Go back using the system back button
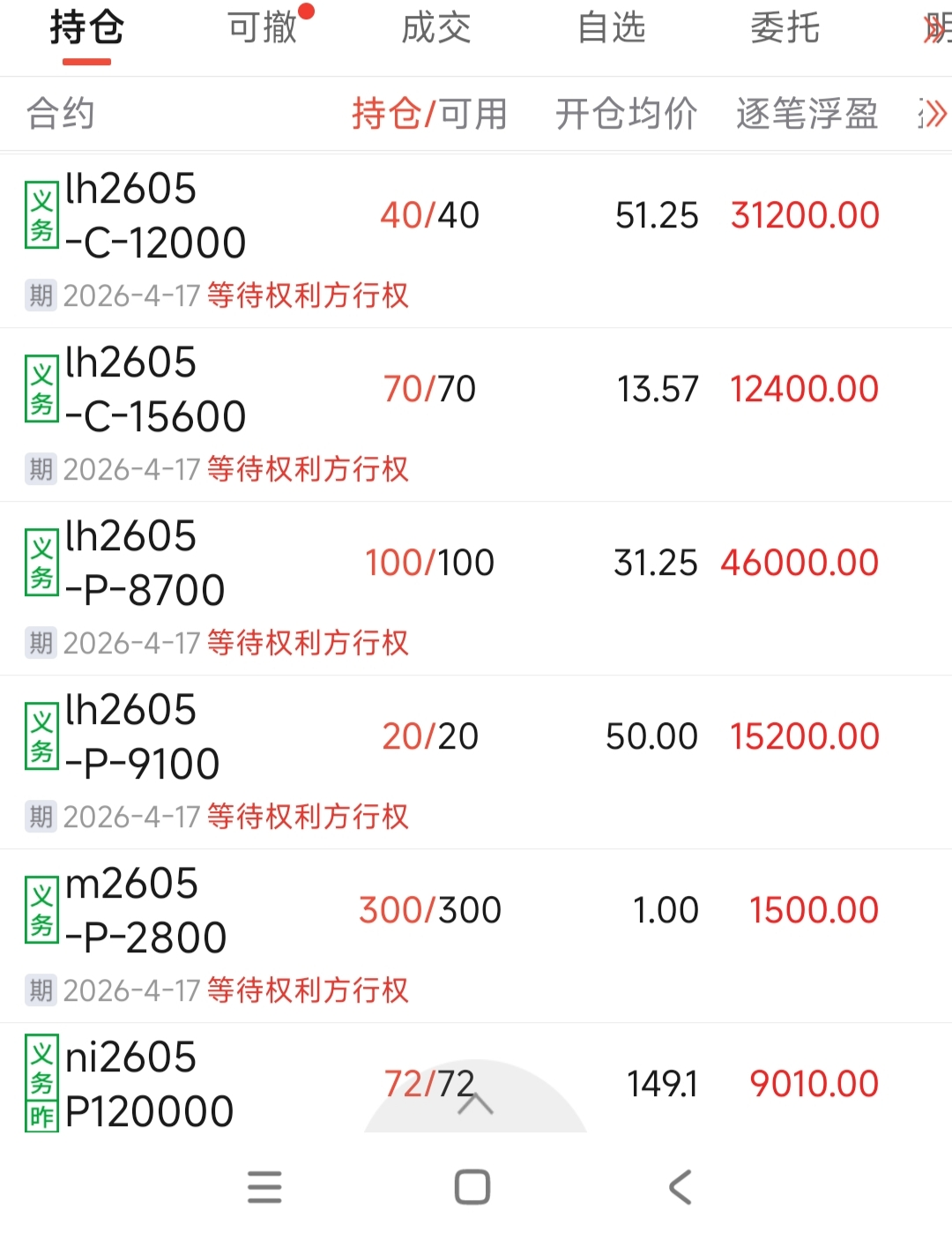 (680, 1187)
